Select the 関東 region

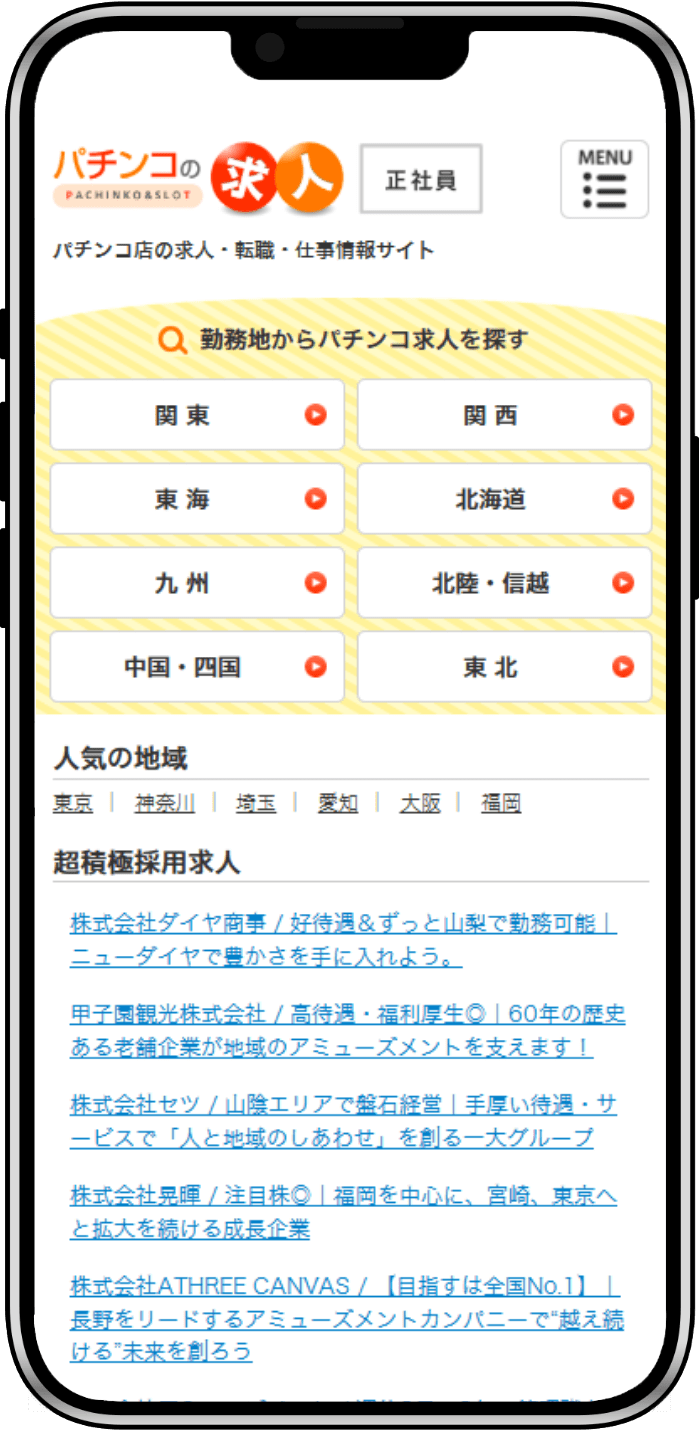197,415
